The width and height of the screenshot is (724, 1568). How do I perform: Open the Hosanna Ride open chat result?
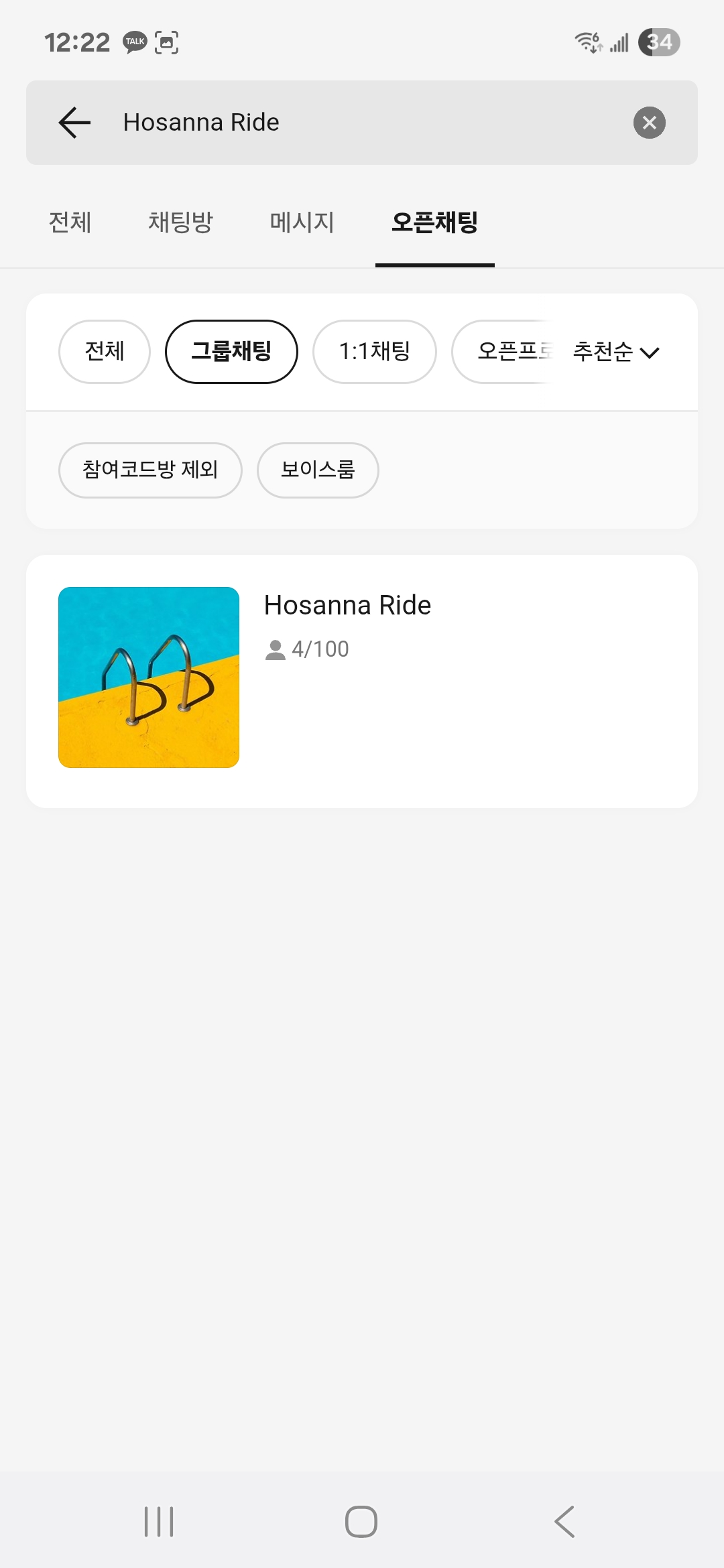click(x=362, y=681)
